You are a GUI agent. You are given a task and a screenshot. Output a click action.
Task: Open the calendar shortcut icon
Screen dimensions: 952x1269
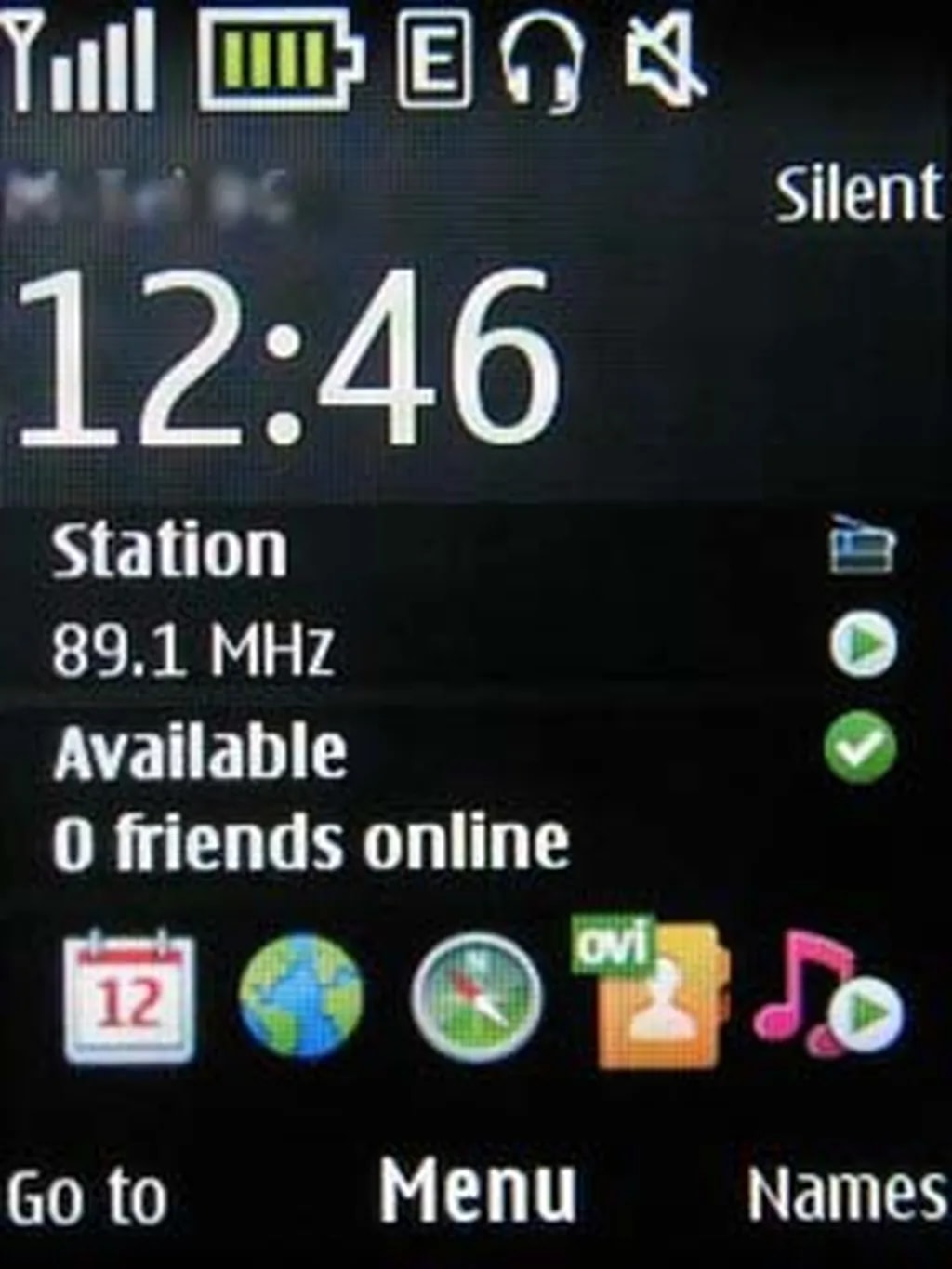click(x=129, y=998)
